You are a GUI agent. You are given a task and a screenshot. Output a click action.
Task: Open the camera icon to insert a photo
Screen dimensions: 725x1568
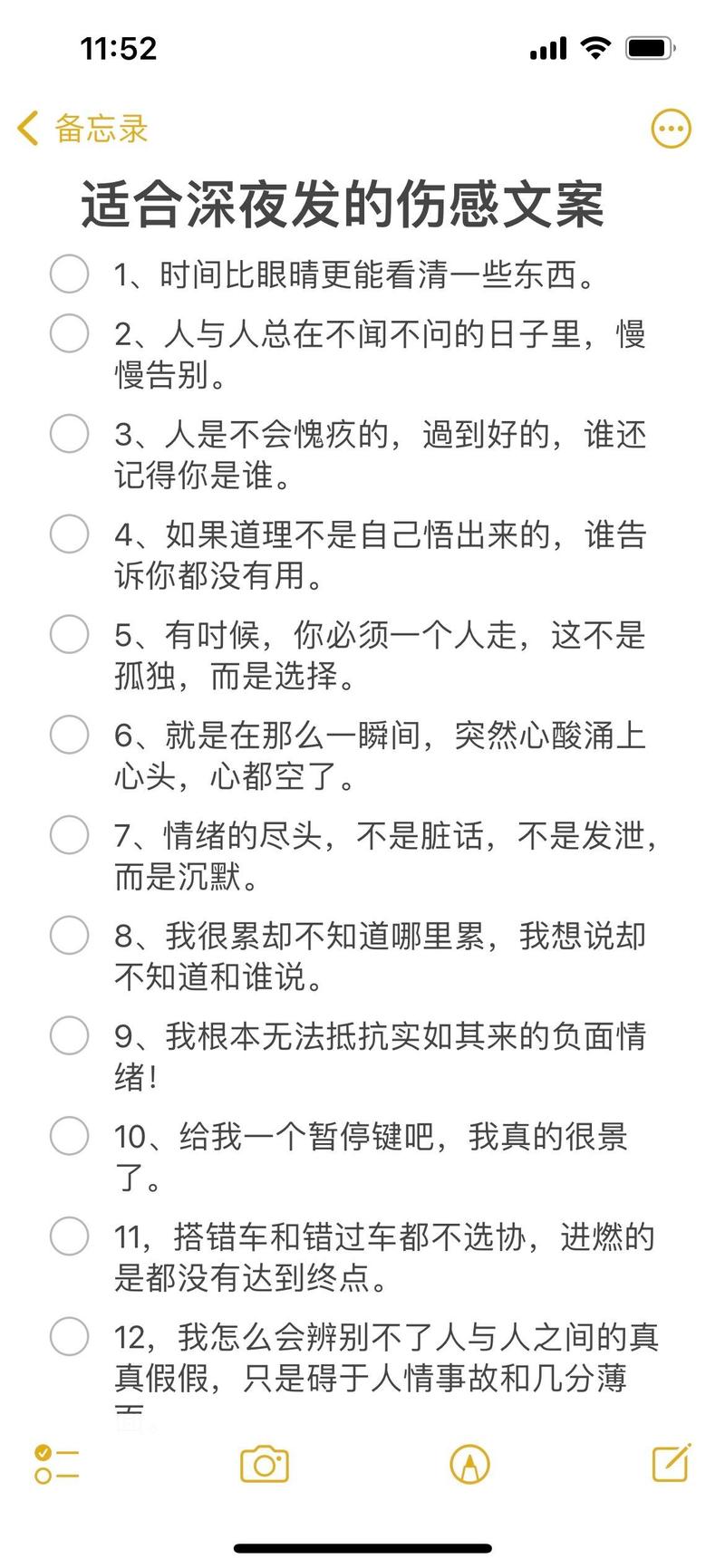[x=264, y=1465]
